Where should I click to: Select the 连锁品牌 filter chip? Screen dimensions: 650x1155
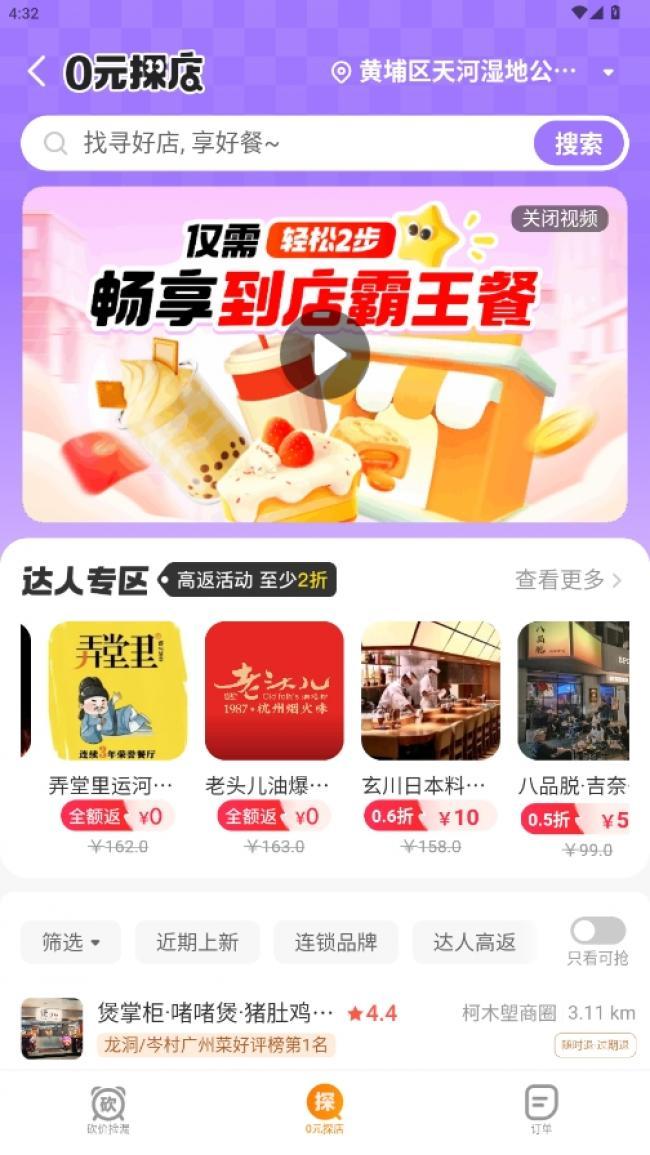(335, 942)
